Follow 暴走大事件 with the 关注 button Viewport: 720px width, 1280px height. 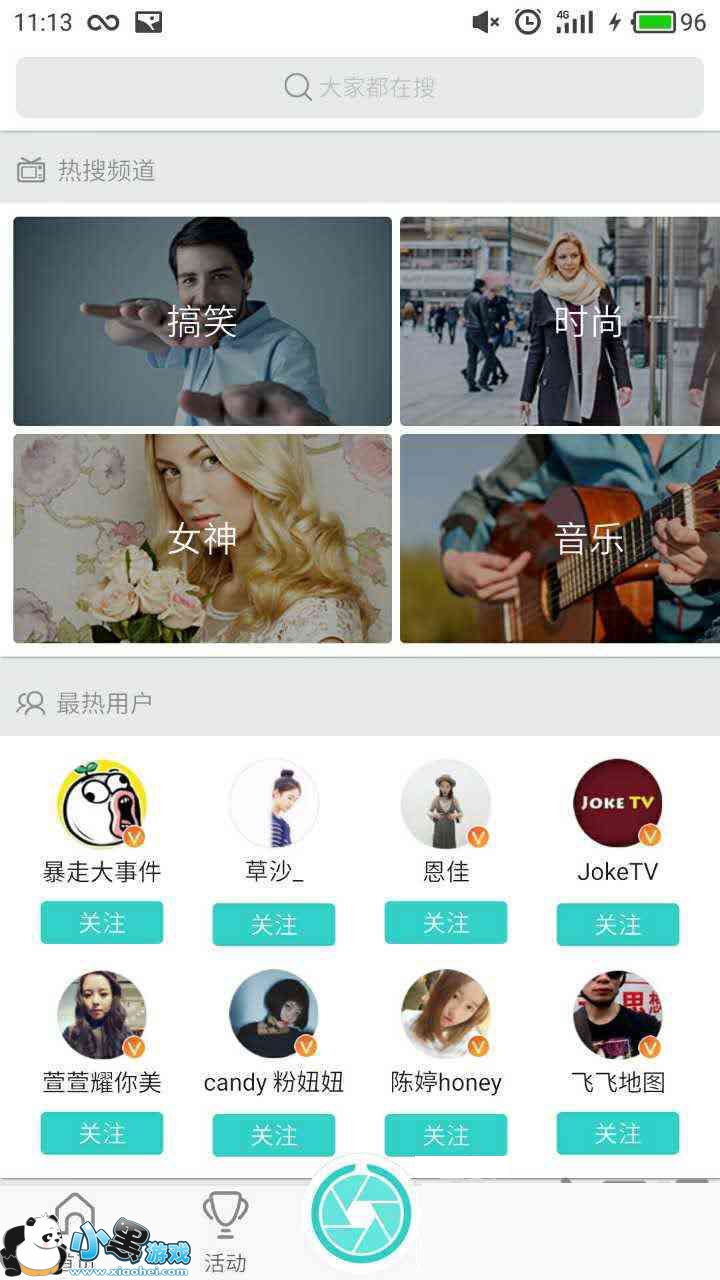tap(102, 922)
